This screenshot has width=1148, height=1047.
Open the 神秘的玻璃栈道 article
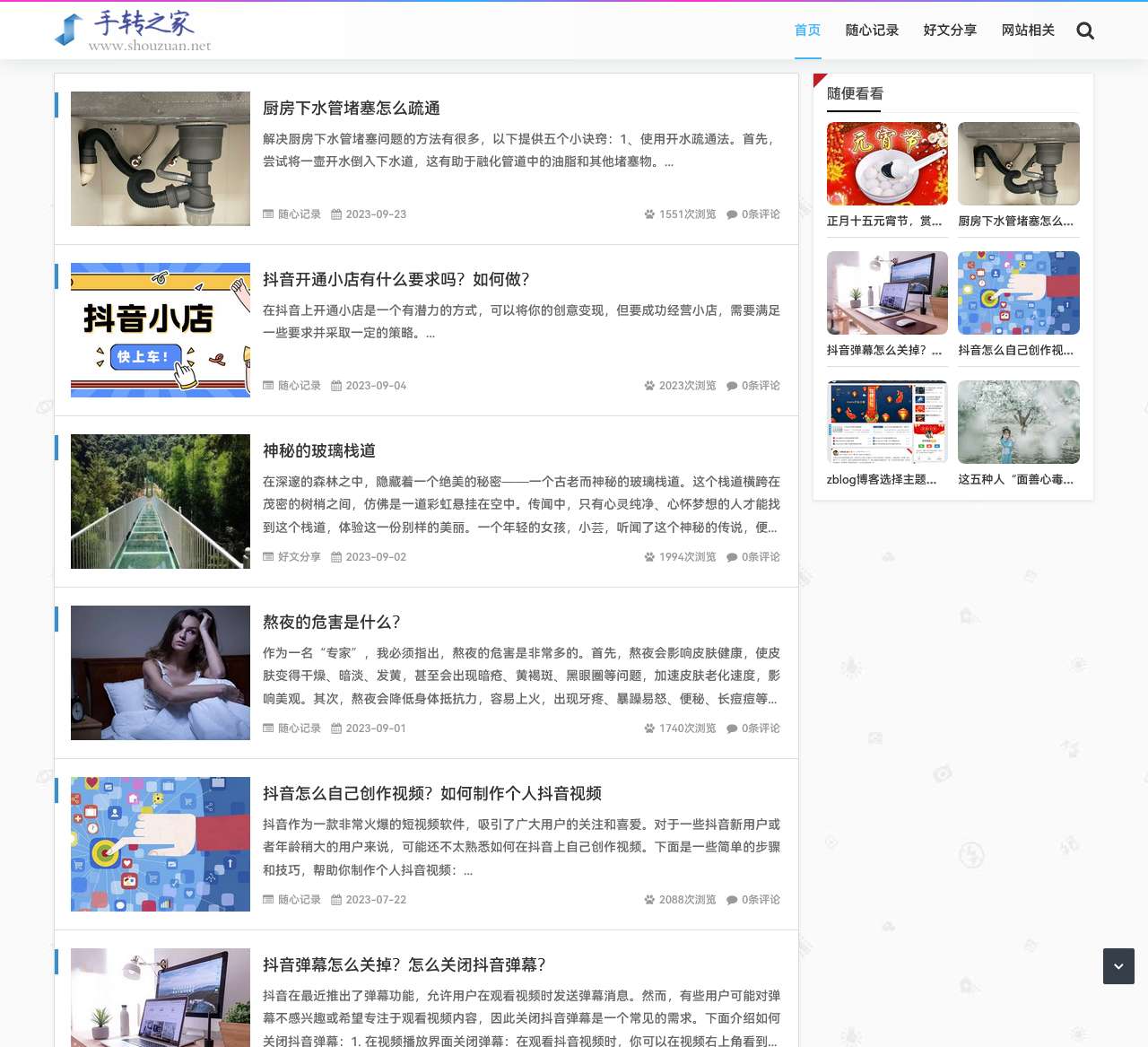318,451
